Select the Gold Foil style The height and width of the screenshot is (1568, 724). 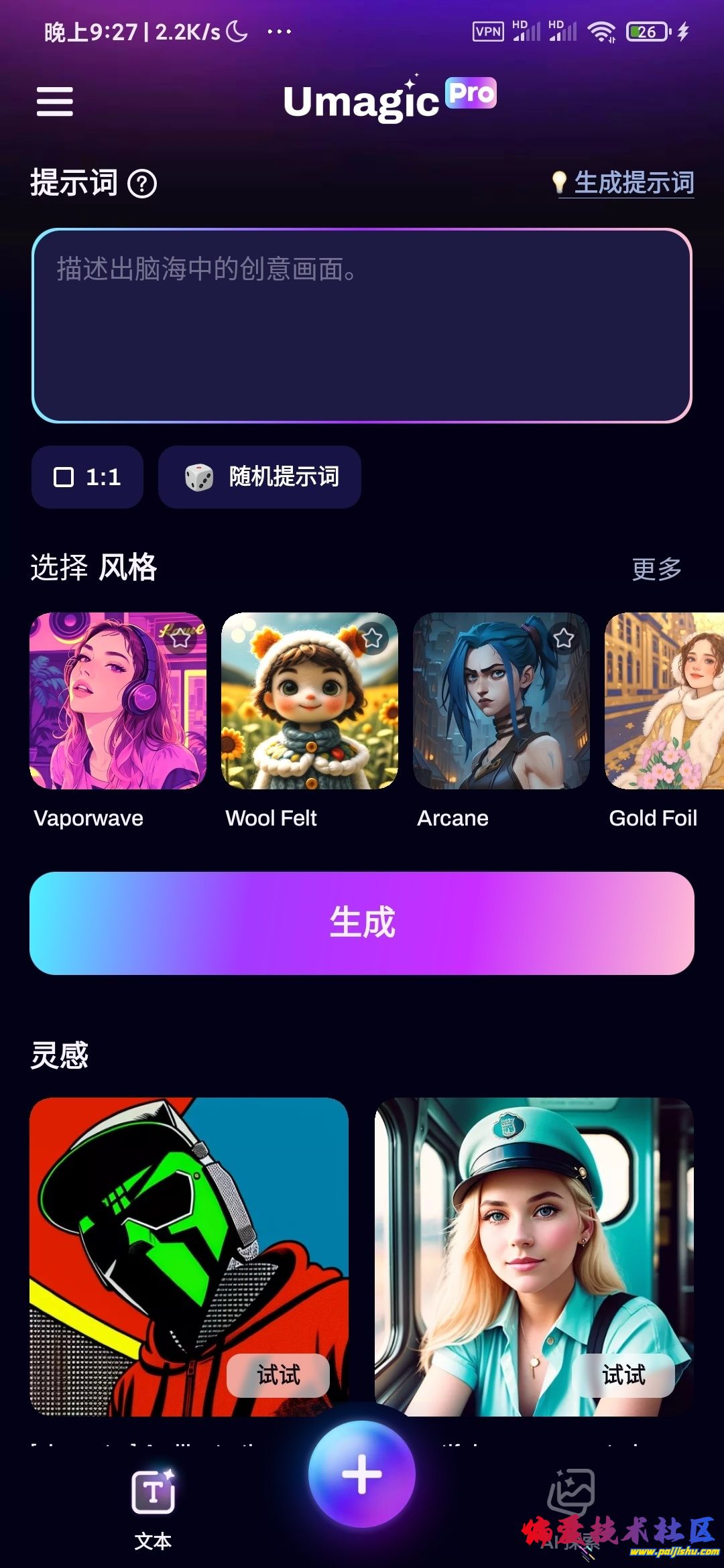pyautogui.click(x=664, y=701)
